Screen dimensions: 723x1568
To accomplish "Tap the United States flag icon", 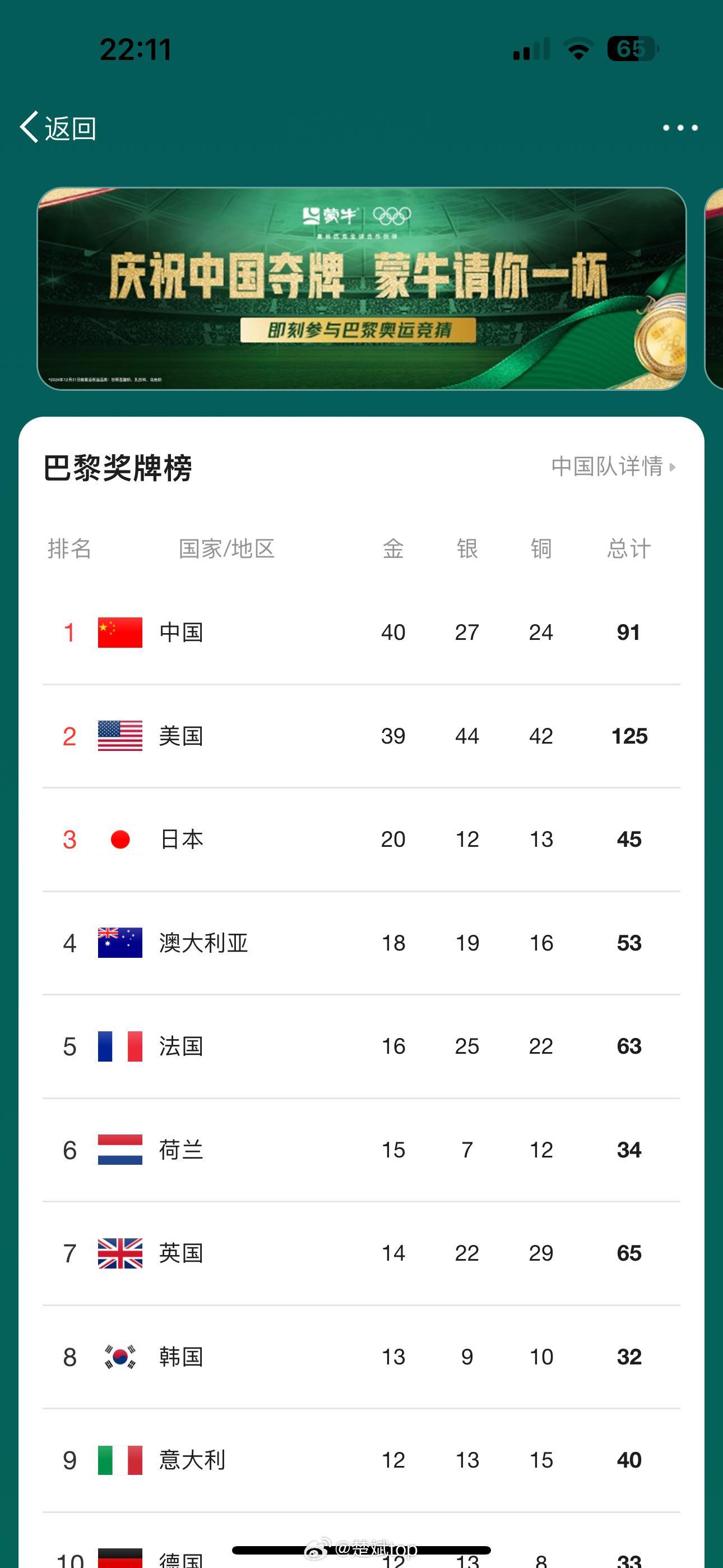I will pyautogui.click(x=119, y=735).
